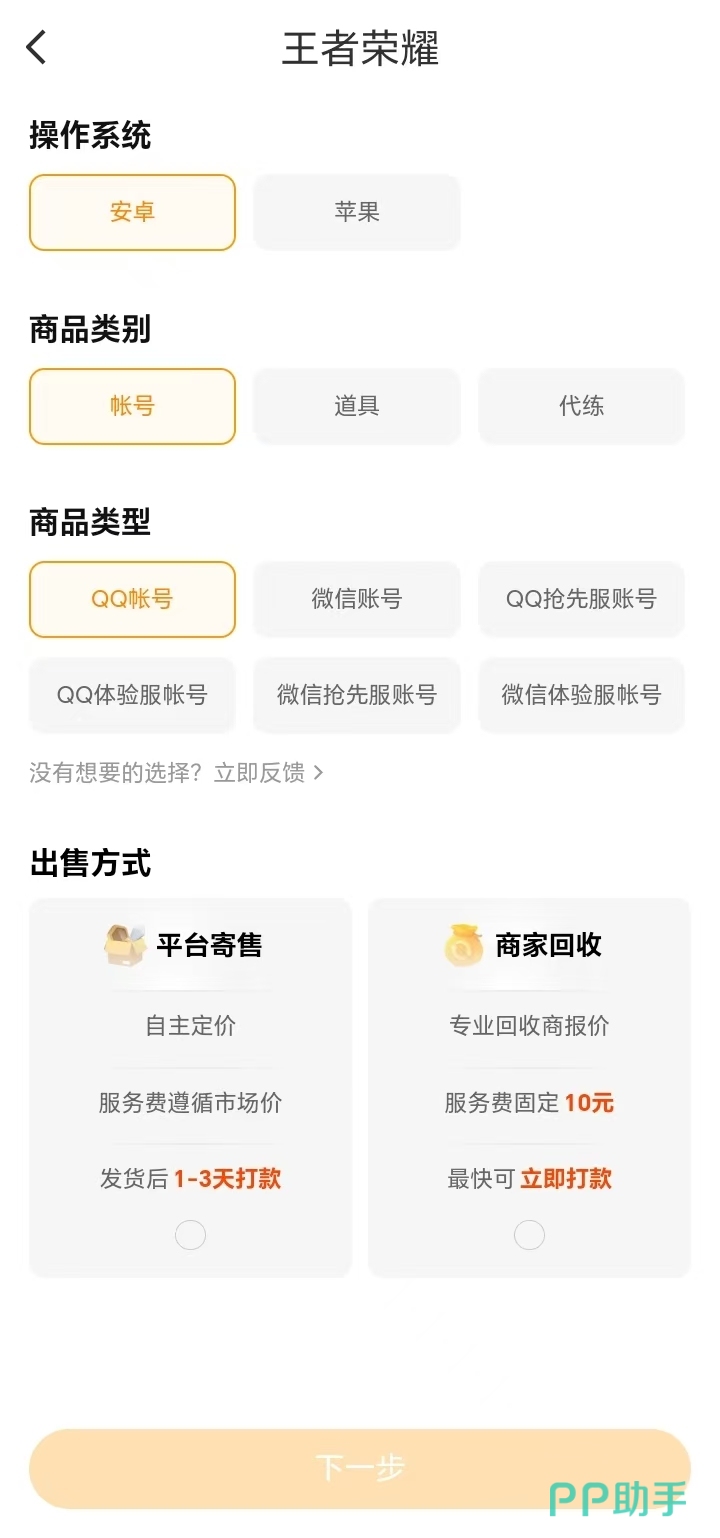Image resolution: width=720 pixels, height=1538 pixels.
Task: Select 平台寄售 as the selling method
Action: (x=190, y=1235)
